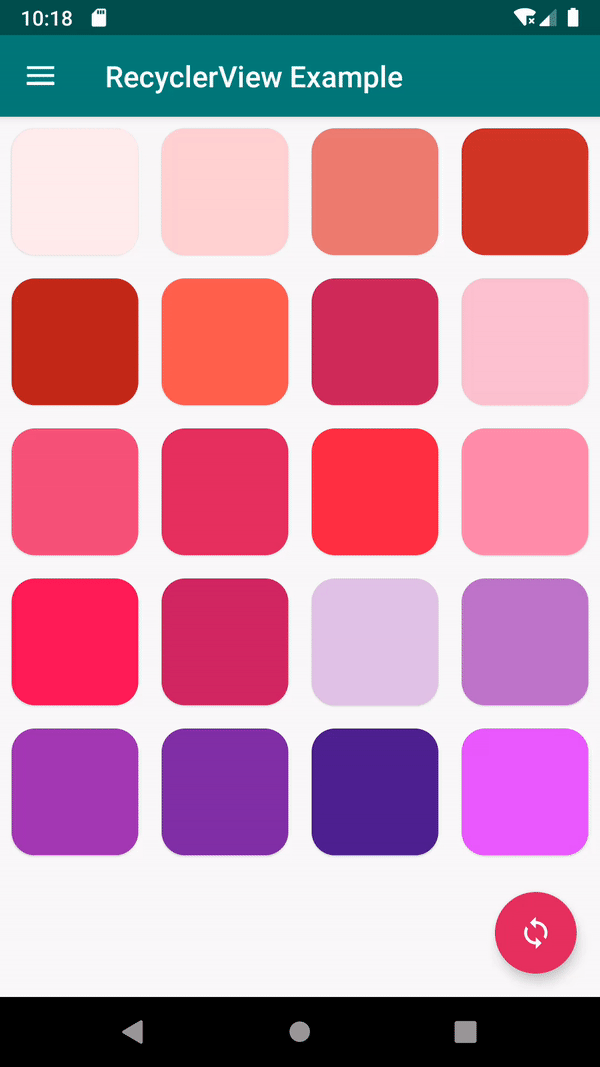This screenshot has height=1067, width=600.
Task: Go back using the system back button
Action: 133,1032
